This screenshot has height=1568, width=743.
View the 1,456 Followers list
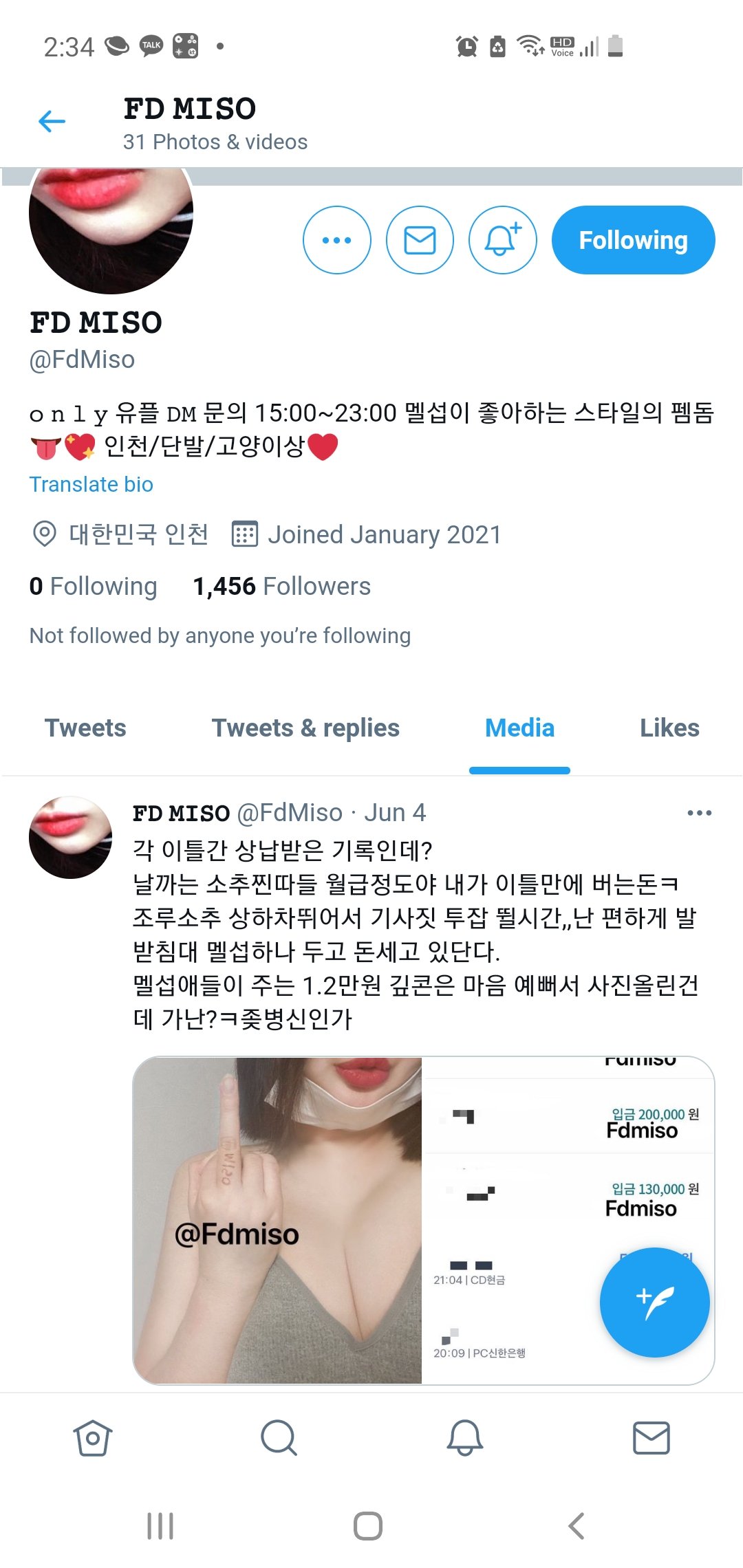(x=281, y=587)
